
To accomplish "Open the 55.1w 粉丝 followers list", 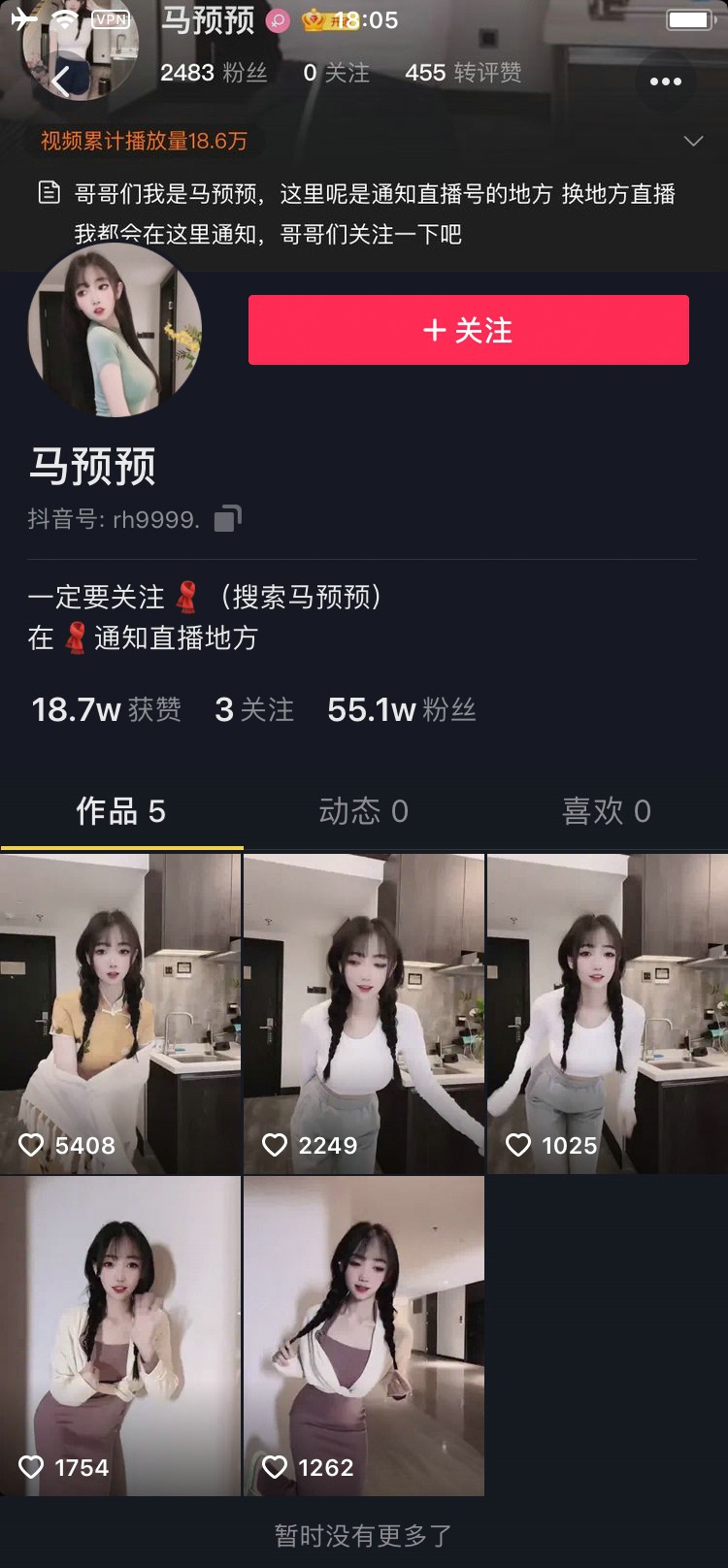I will (x=401, y=709).
